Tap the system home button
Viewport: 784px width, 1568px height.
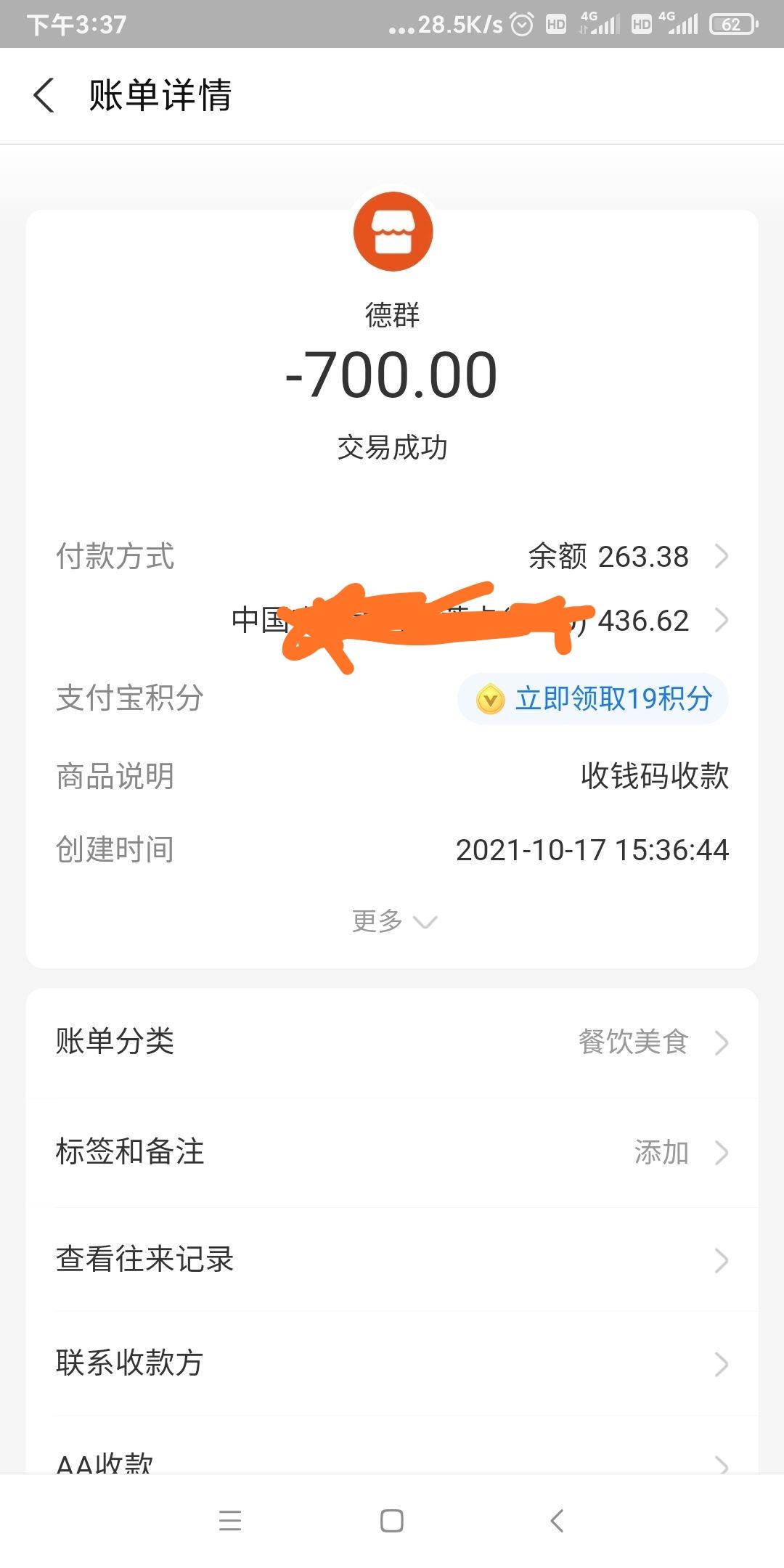pos(392,1520)
